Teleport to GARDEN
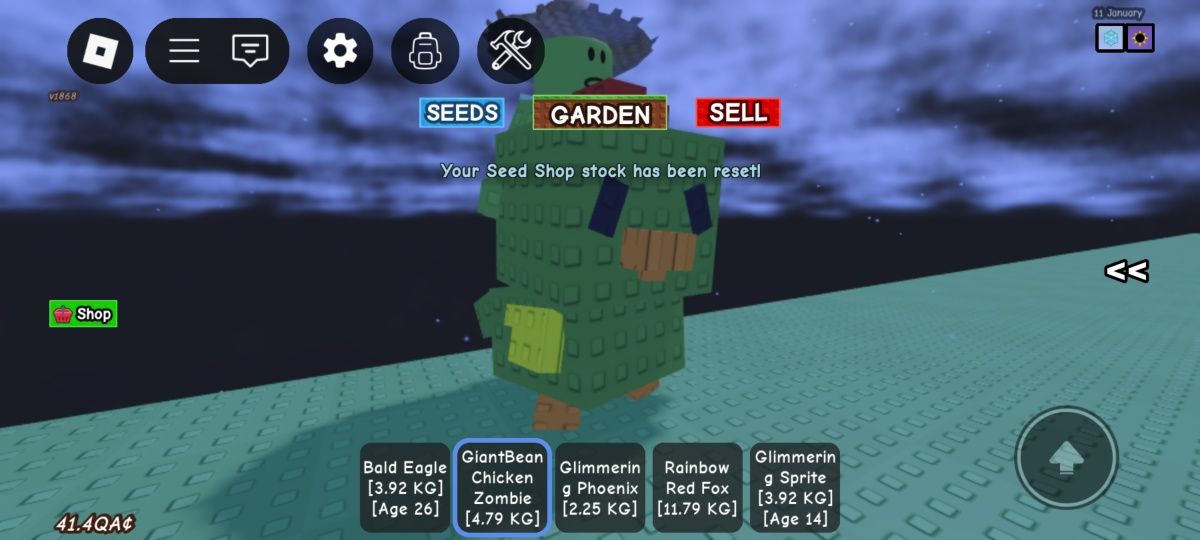Image resolution: width=1200 pixels, height=540 pixels. 600,114
